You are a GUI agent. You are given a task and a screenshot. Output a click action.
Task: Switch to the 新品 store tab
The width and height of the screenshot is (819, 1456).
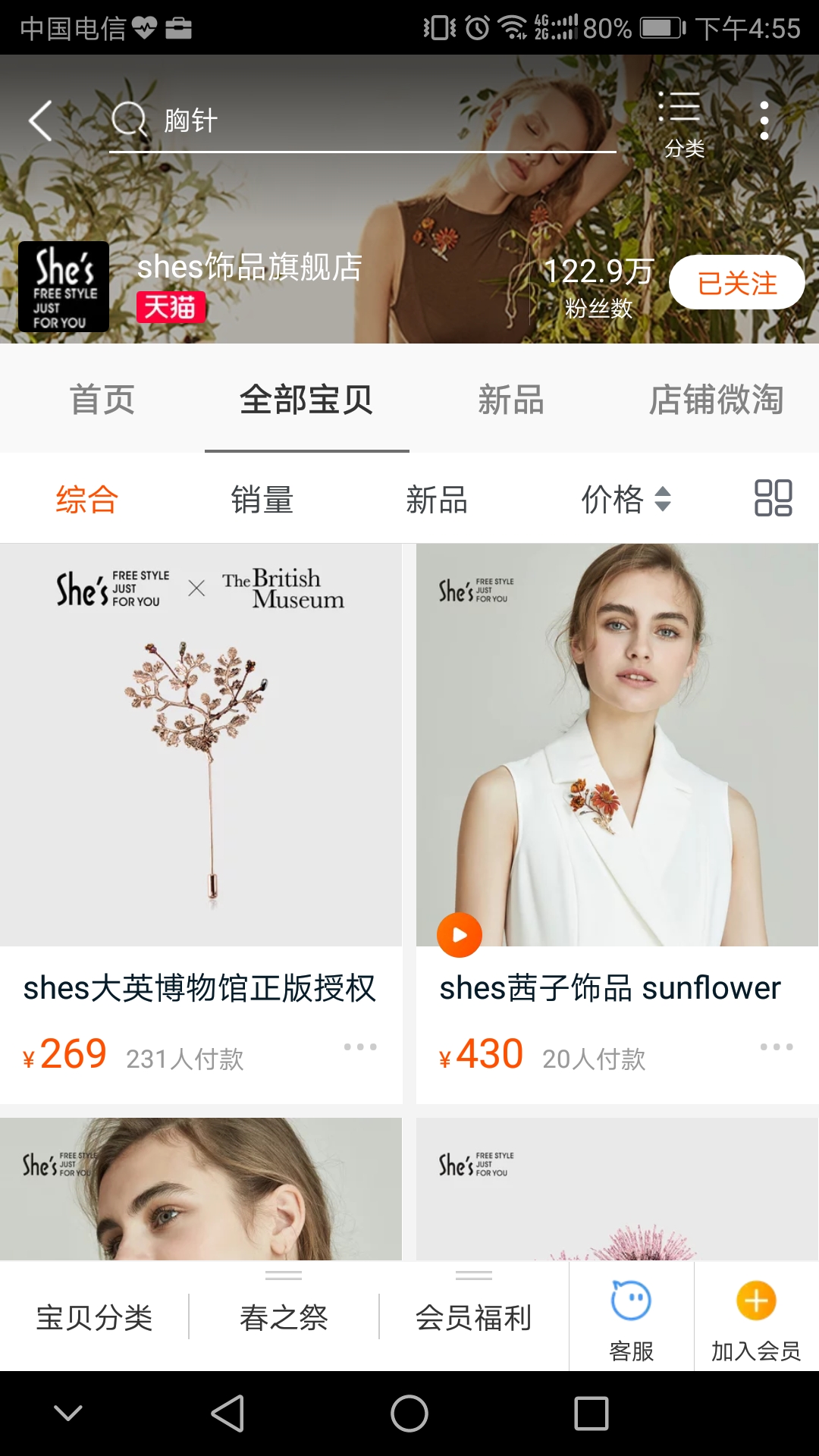tap(511, 400)
